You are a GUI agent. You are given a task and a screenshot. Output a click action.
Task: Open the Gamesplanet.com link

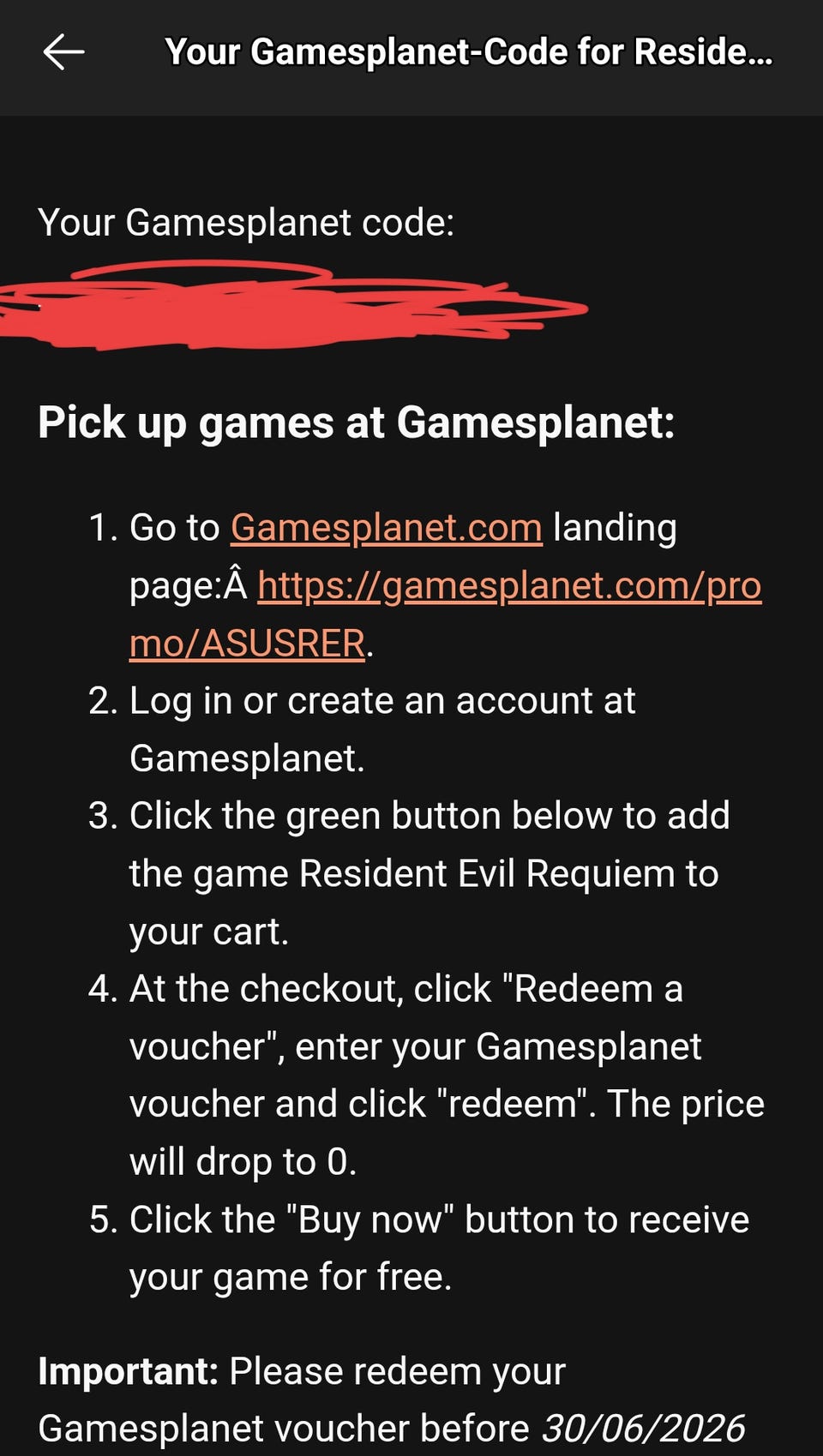coord(386,528)
